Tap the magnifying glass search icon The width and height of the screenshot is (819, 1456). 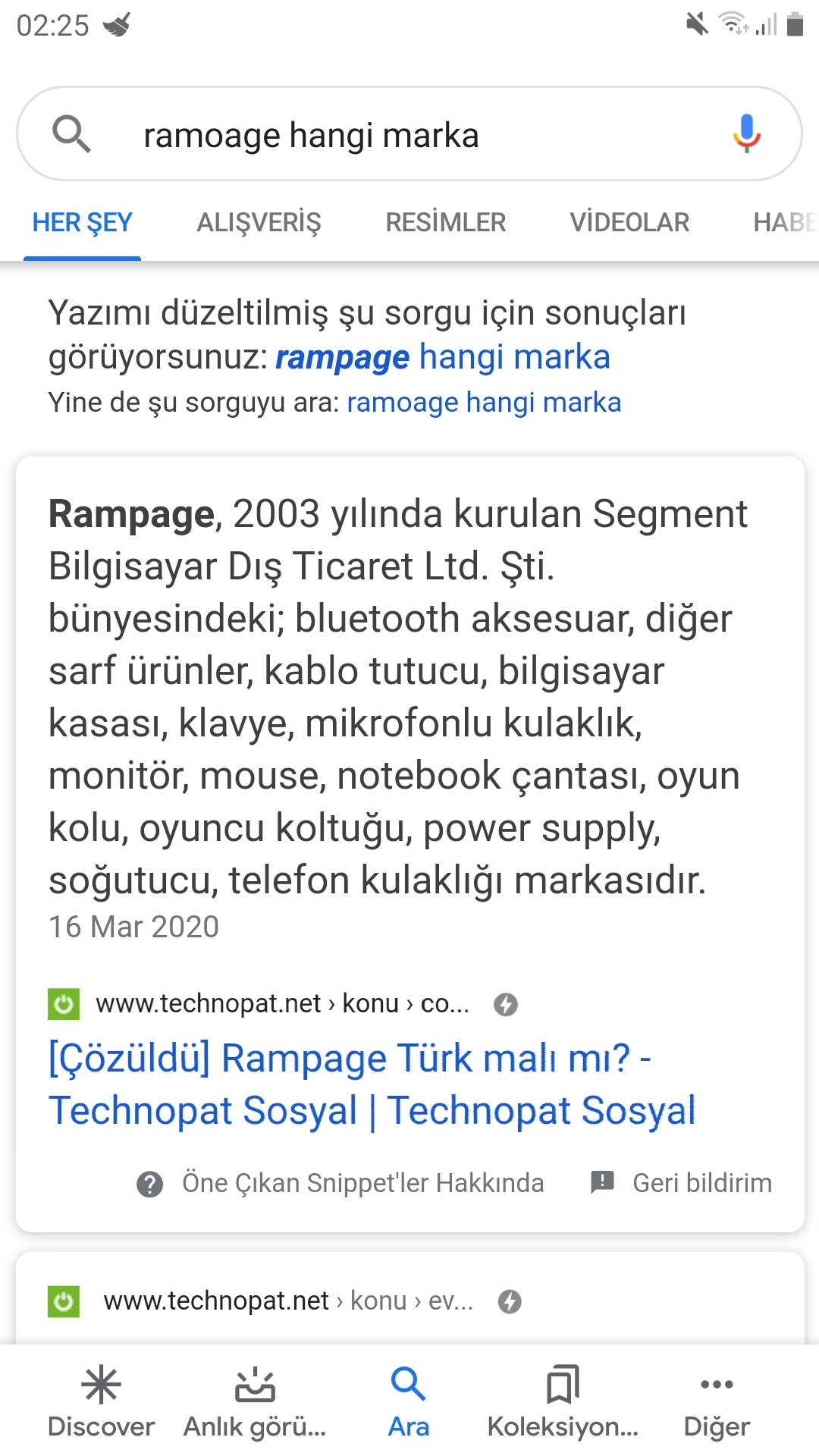pyautogui.click(x=72, y=135)
